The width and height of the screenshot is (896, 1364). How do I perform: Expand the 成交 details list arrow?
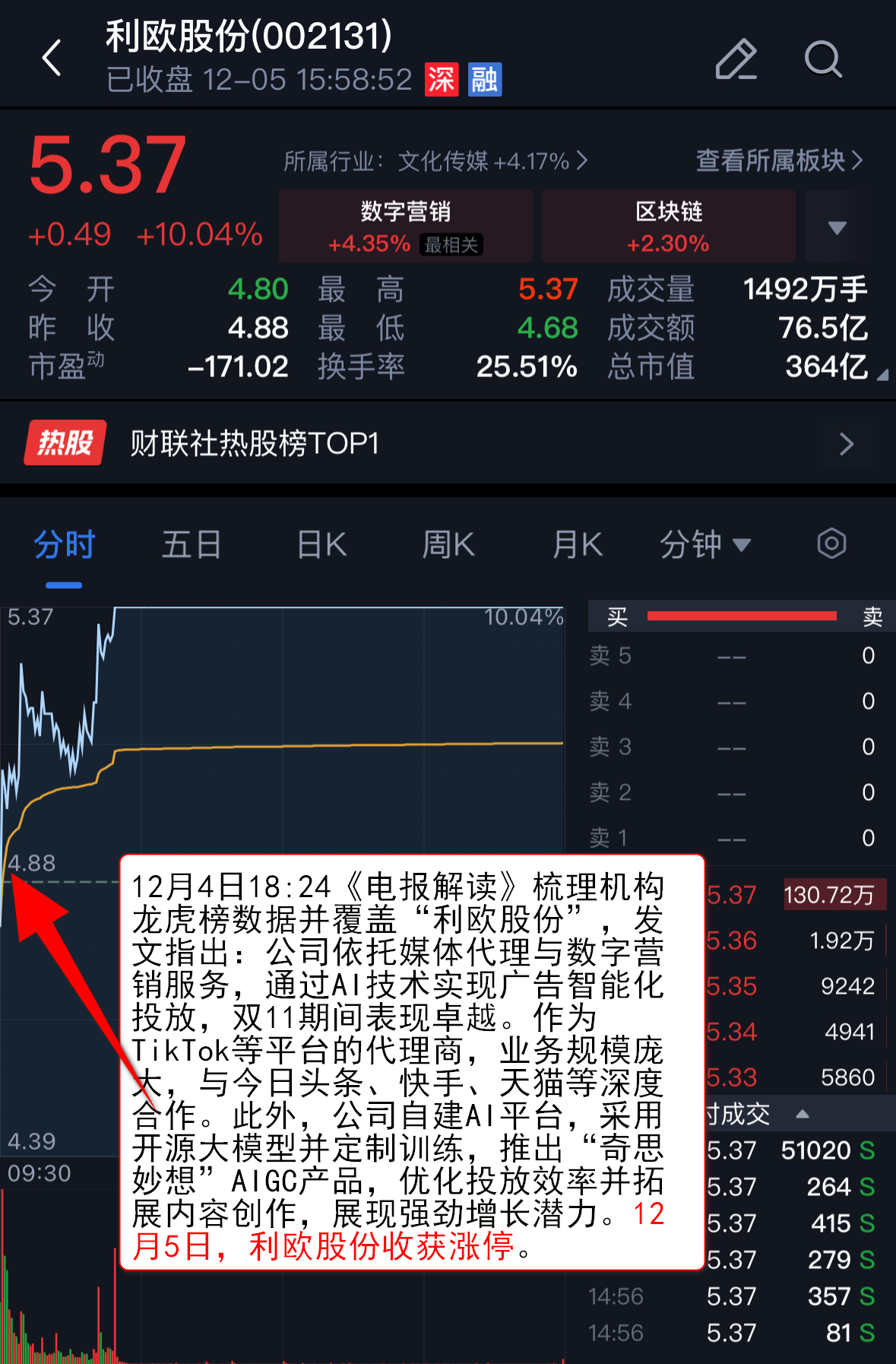click(802, 1115)
